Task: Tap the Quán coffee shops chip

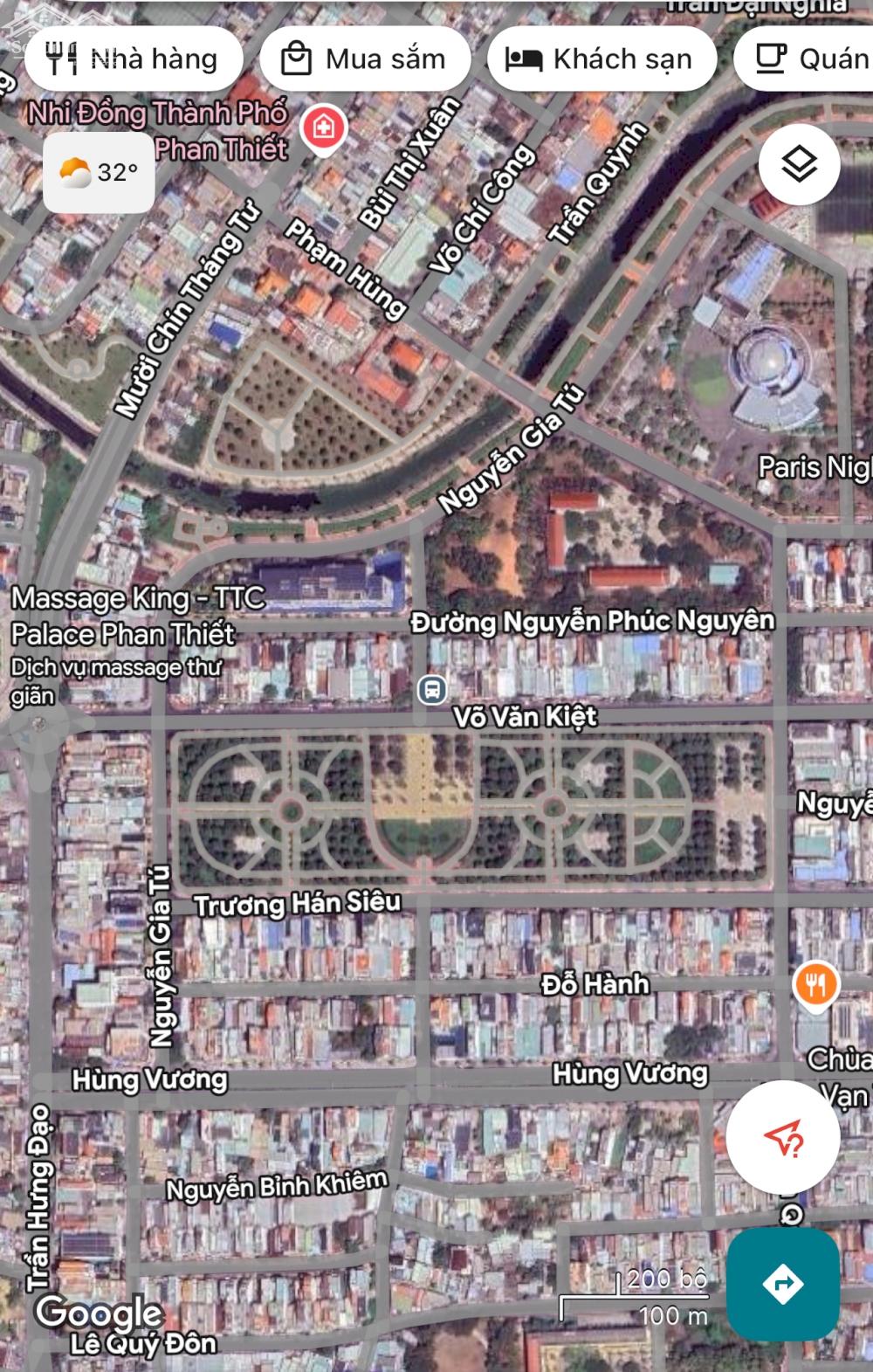Action: pyautogui.click(x=808, y=59)
